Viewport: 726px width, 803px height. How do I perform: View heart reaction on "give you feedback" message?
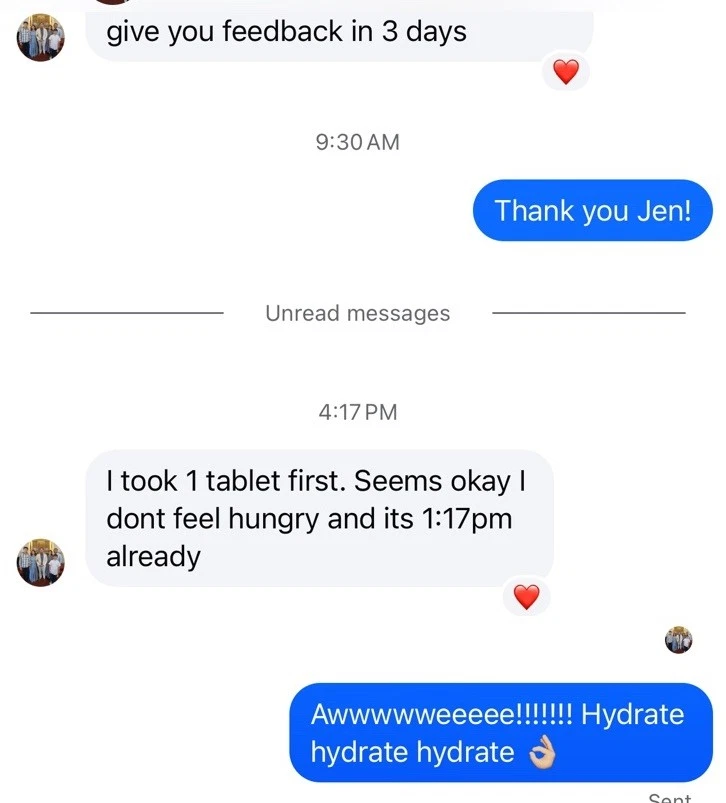pos(566,72)
